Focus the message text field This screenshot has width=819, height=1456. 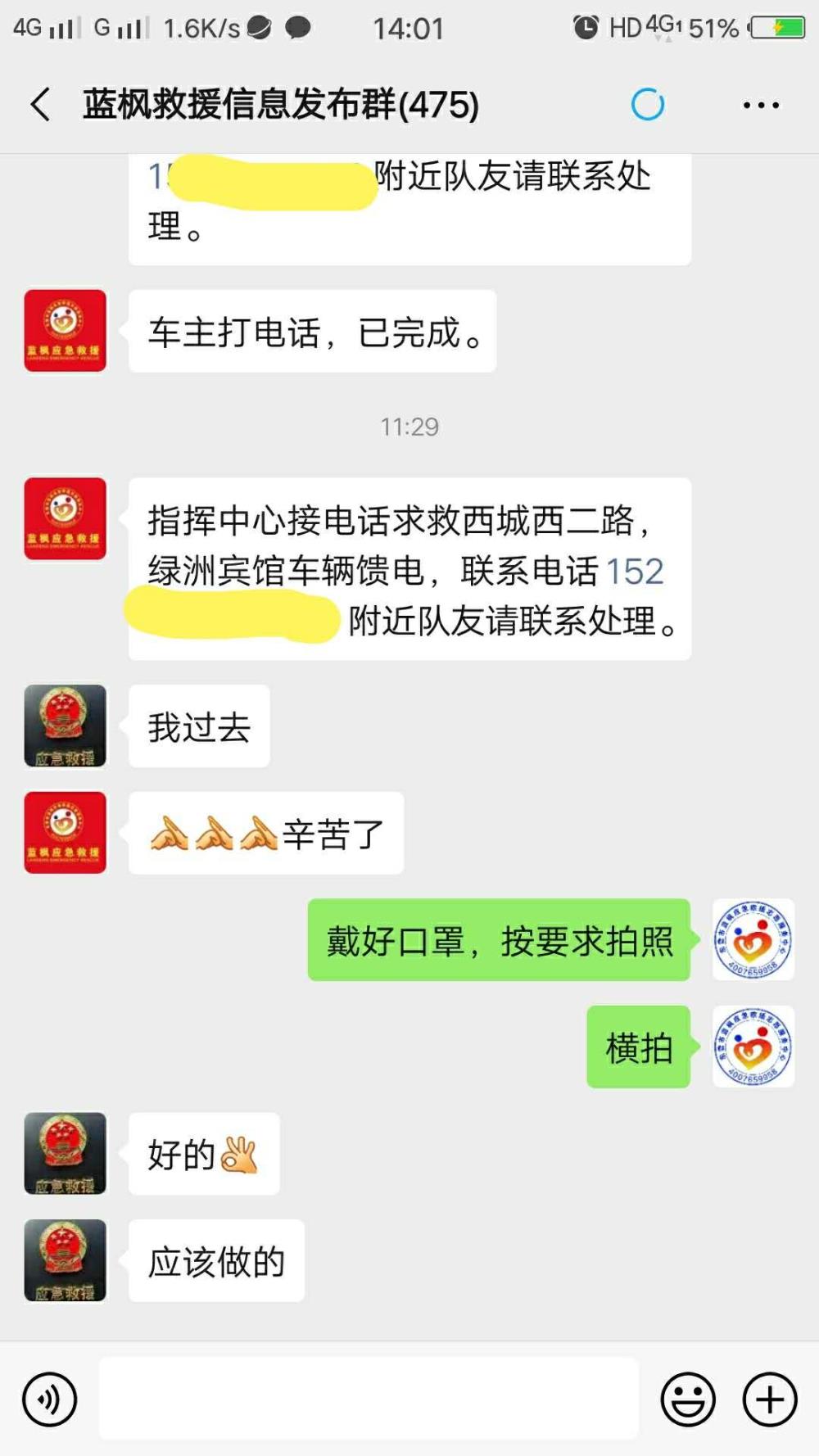pyautogui.click(x=369, y=1398)
